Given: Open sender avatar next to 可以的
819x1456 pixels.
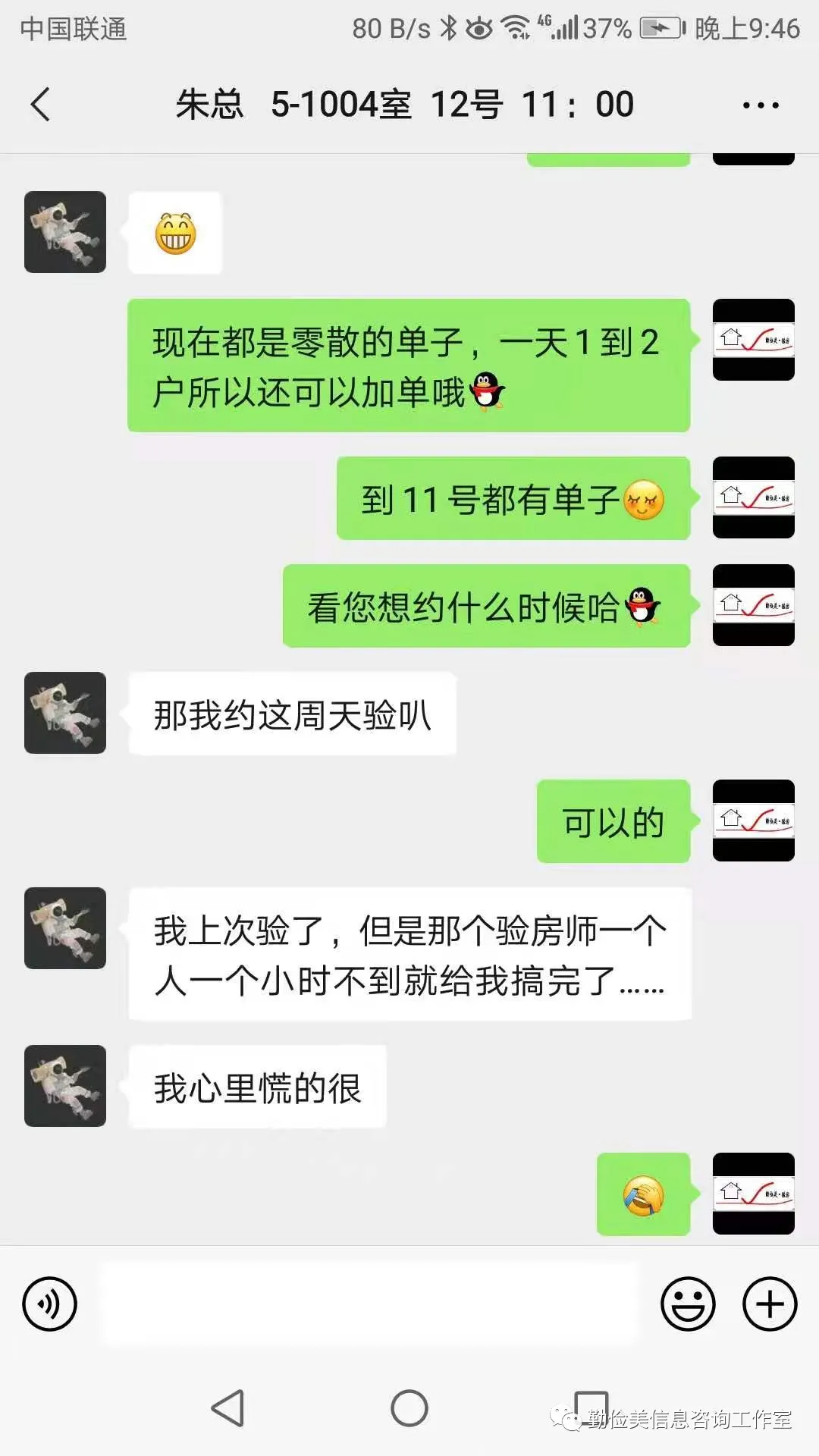Looking at the screenshot, I should (753, 821).
